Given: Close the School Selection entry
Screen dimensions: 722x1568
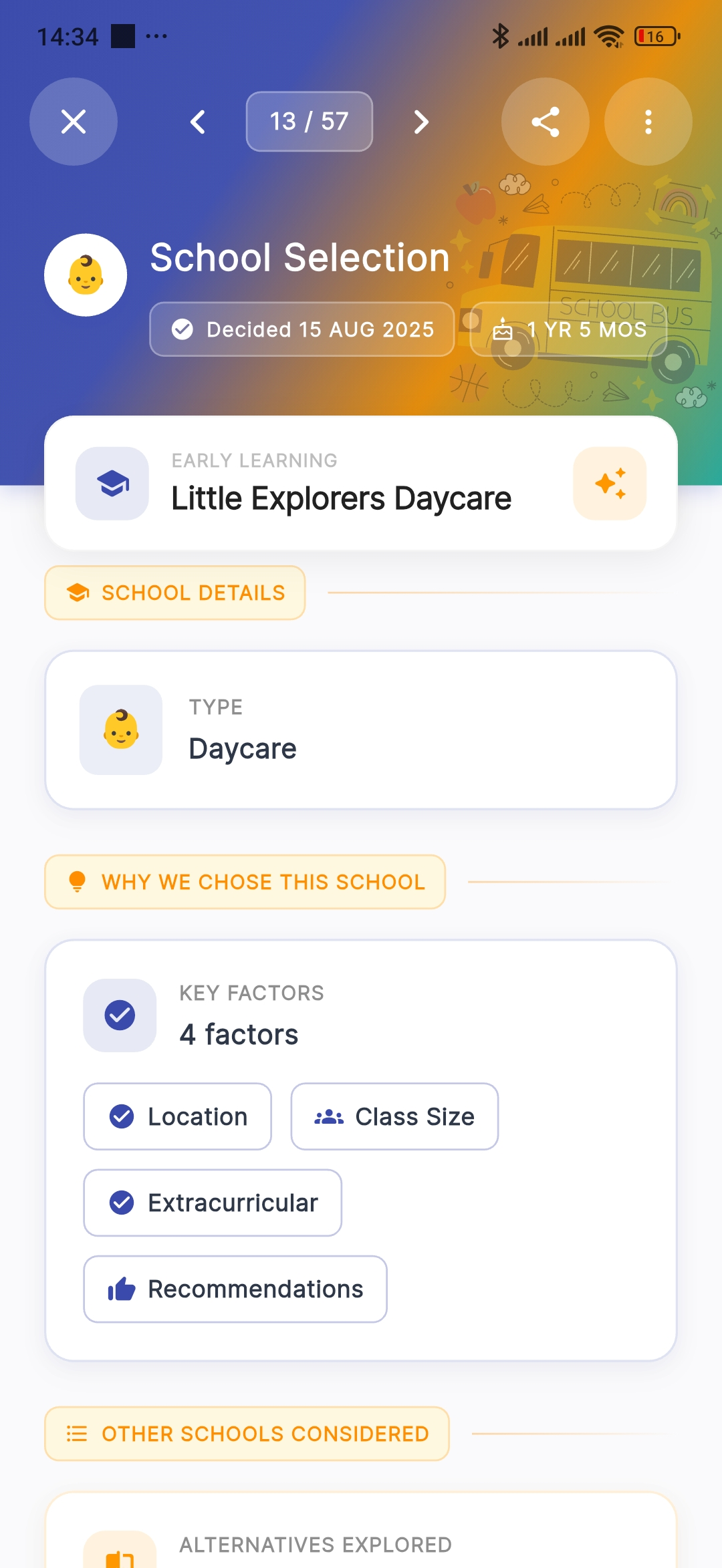Looking at the screenshot, I should [74, 122].
